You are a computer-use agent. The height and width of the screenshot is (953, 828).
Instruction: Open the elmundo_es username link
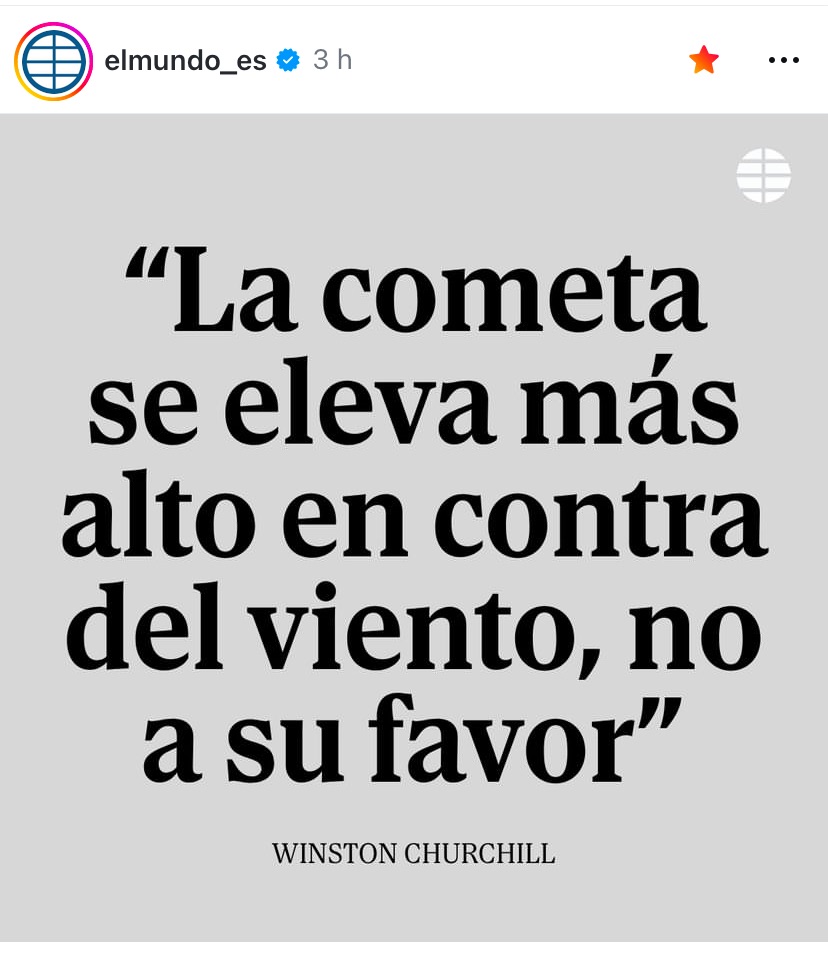point(185,61)
